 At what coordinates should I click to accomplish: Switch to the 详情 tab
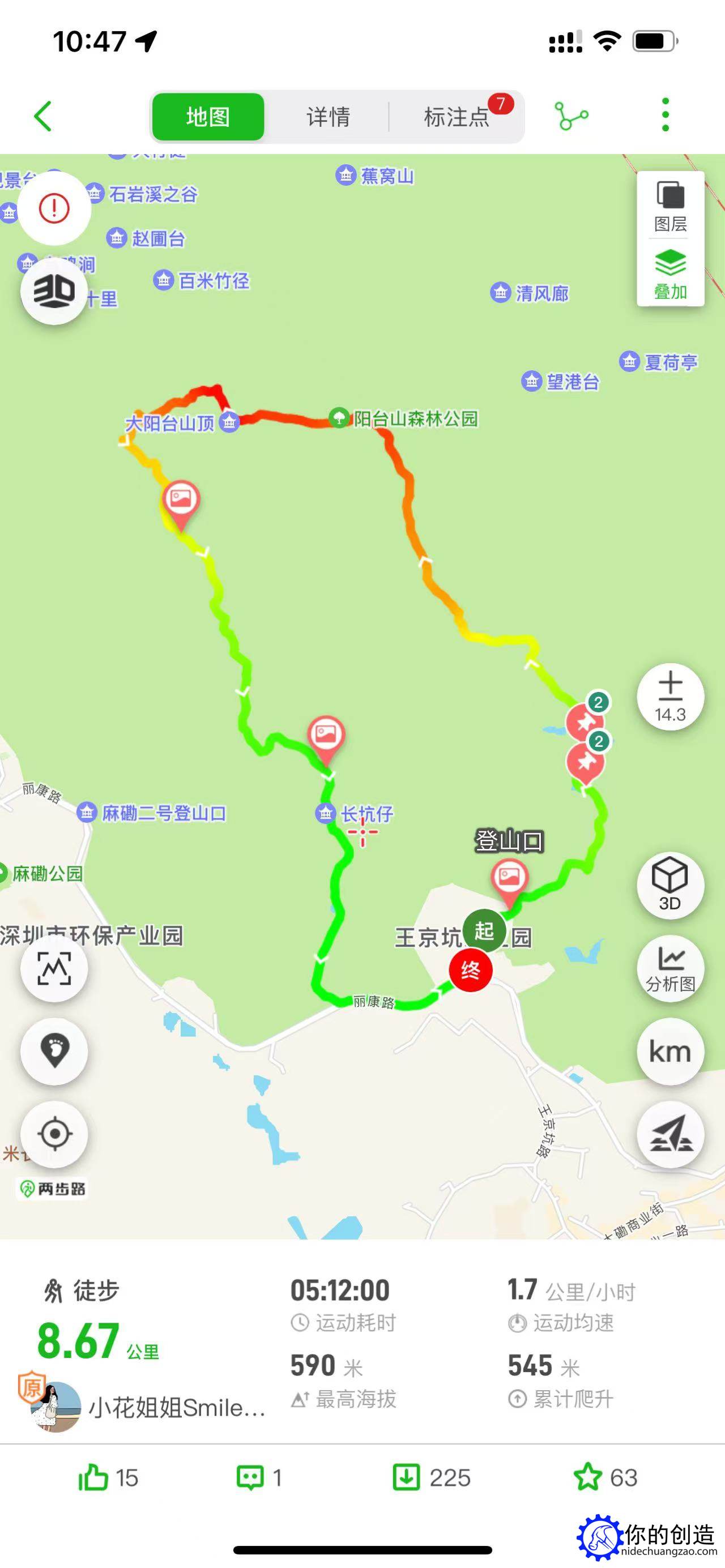tap(328, 117)
